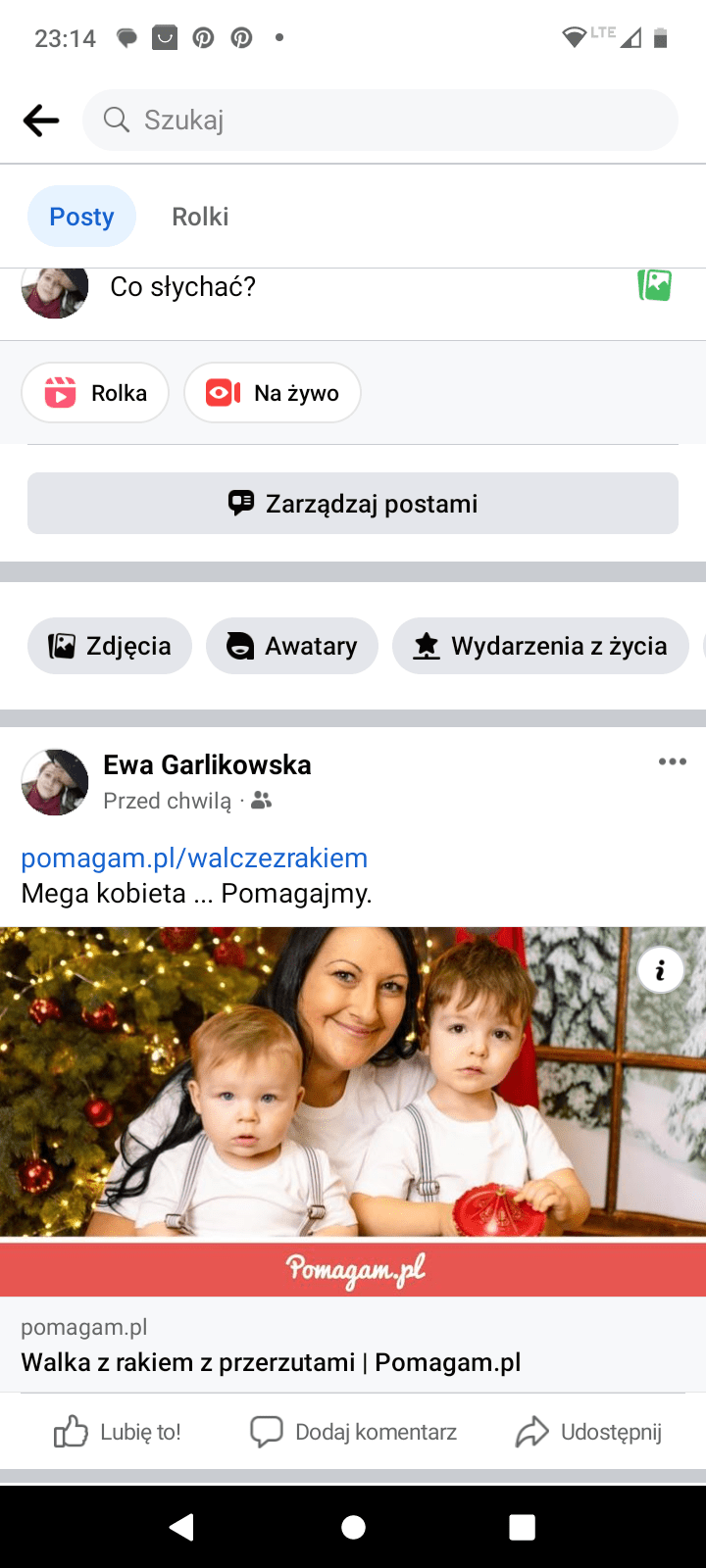The height and width of the screenshot is (1568, 706).
Task: Tap the system home button
Action: (353, 1527)
